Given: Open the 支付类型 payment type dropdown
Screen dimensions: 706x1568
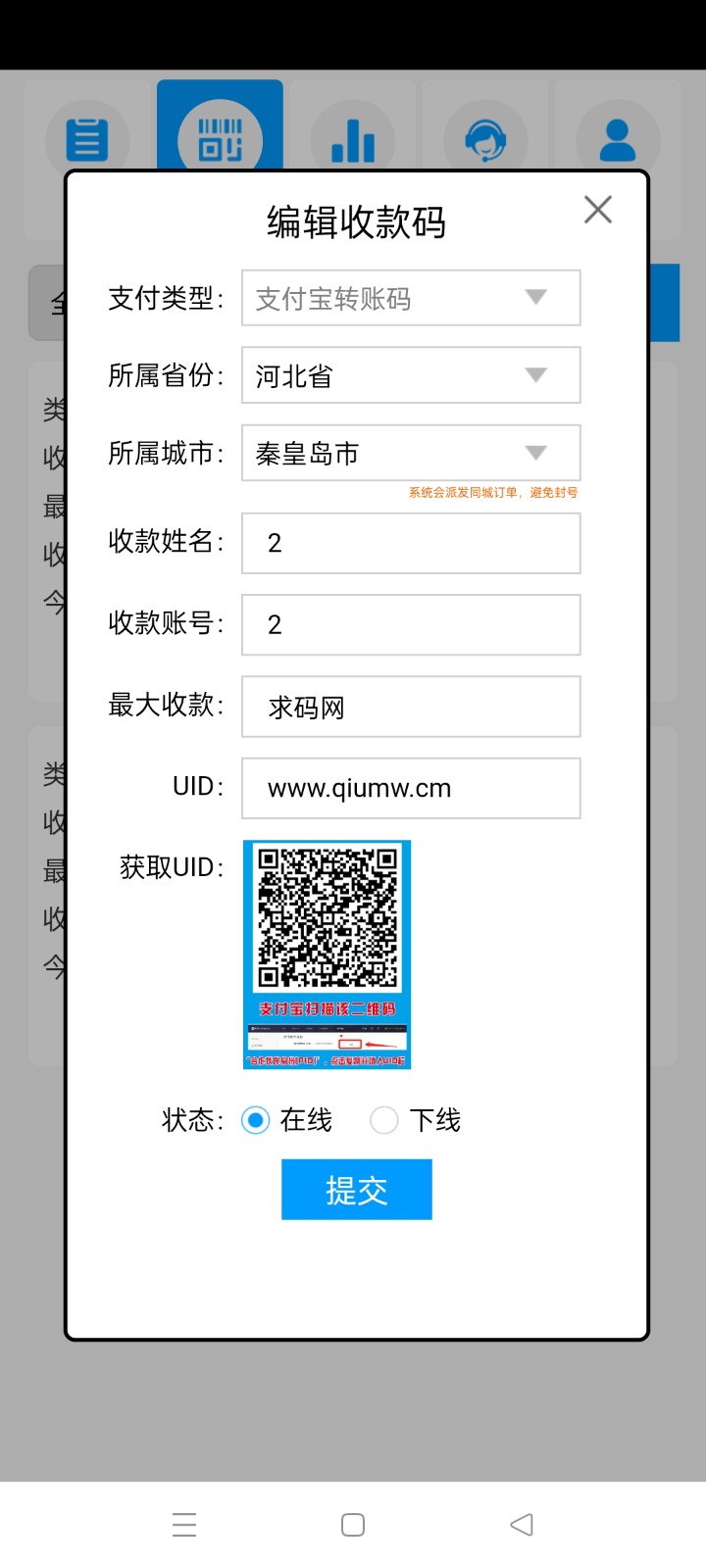Looking at the screenshot, I should pos(410,298).
